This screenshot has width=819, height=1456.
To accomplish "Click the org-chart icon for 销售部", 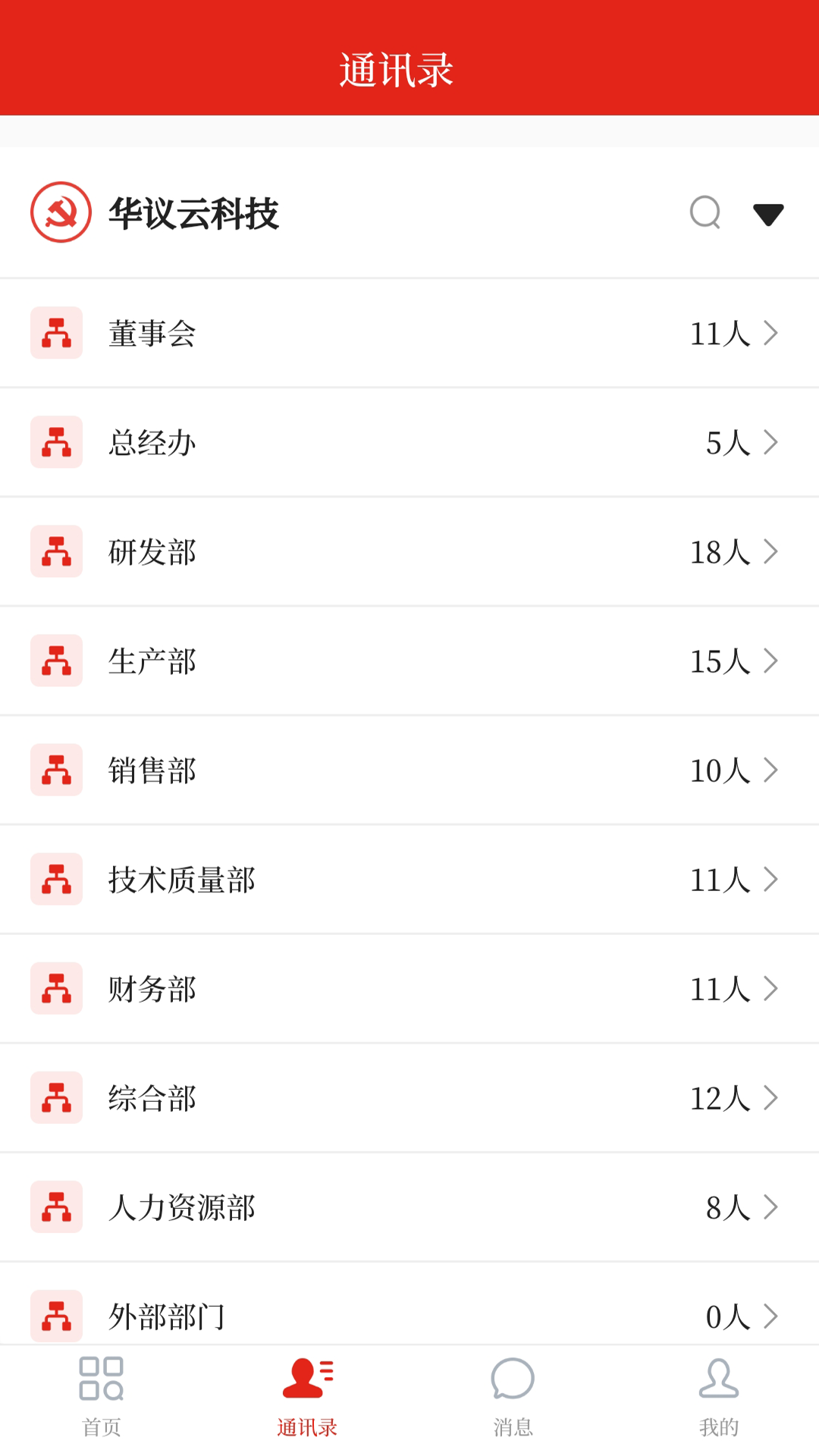I will pos(56,770).
